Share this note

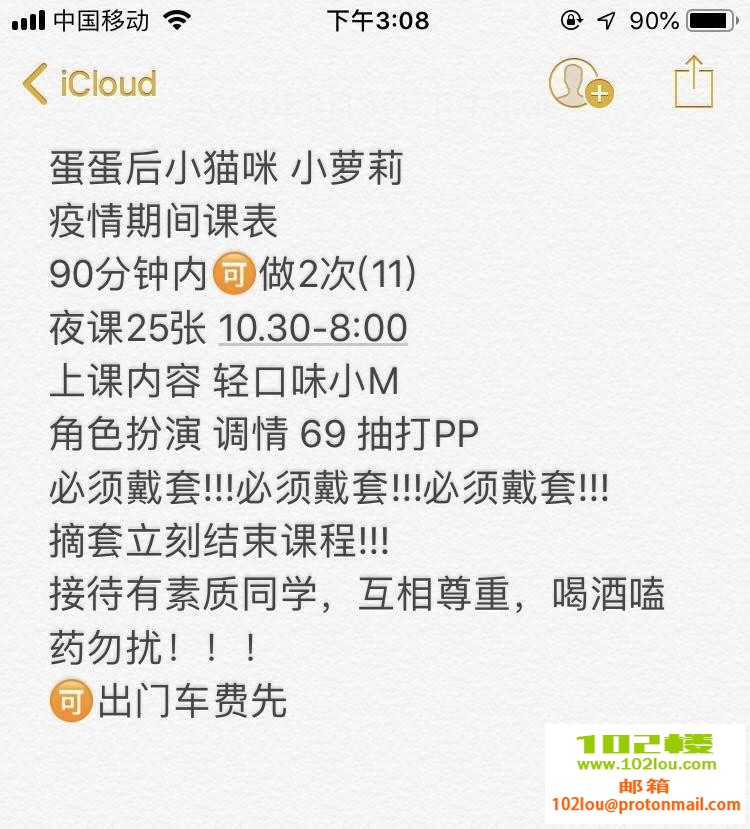[x=694, y=81]
